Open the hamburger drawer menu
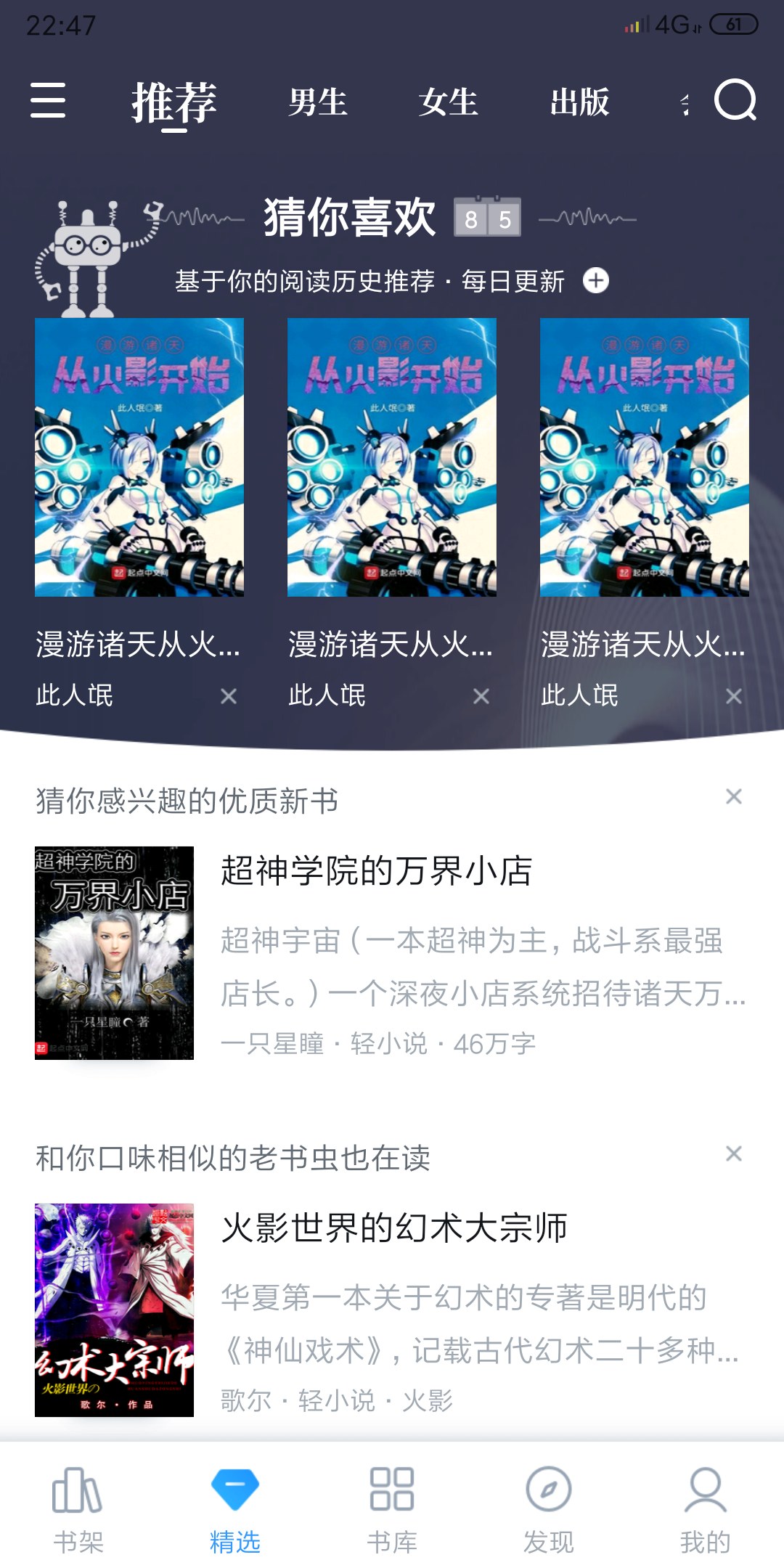Image resolution: width=784 pixels, height=1568 pixels. (48, 100)
